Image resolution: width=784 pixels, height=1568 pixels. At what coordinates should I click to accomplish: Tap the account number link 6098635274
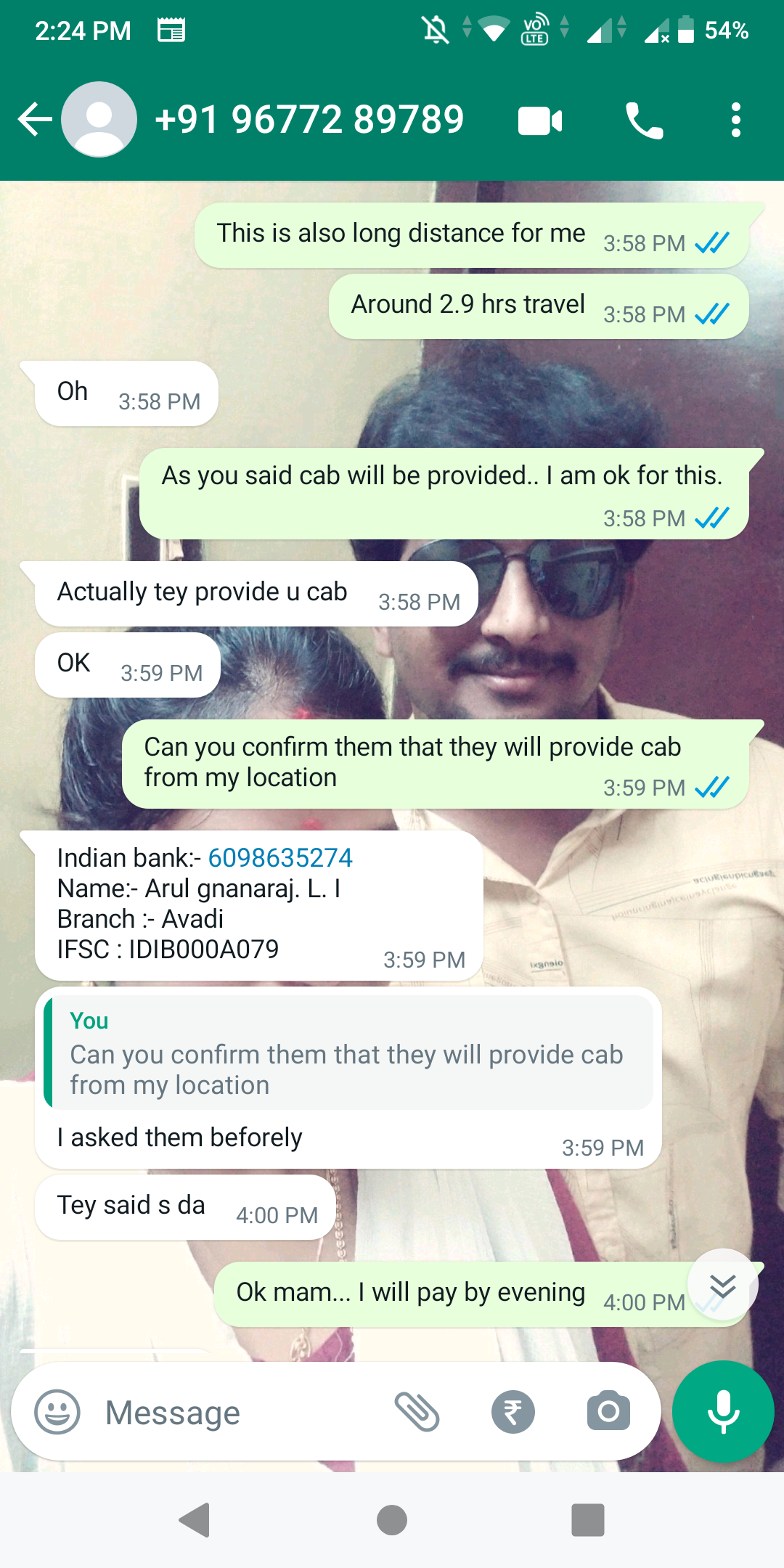[x=280, y=858]
